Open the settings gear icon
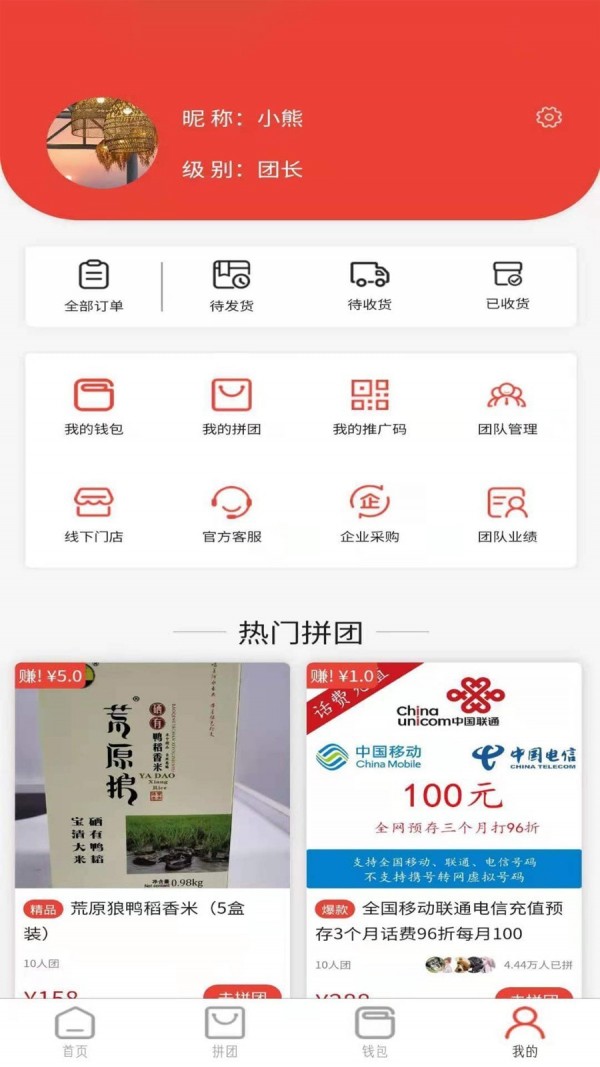The height and width of the screenshot is (1067, 600). coord(548,117)
